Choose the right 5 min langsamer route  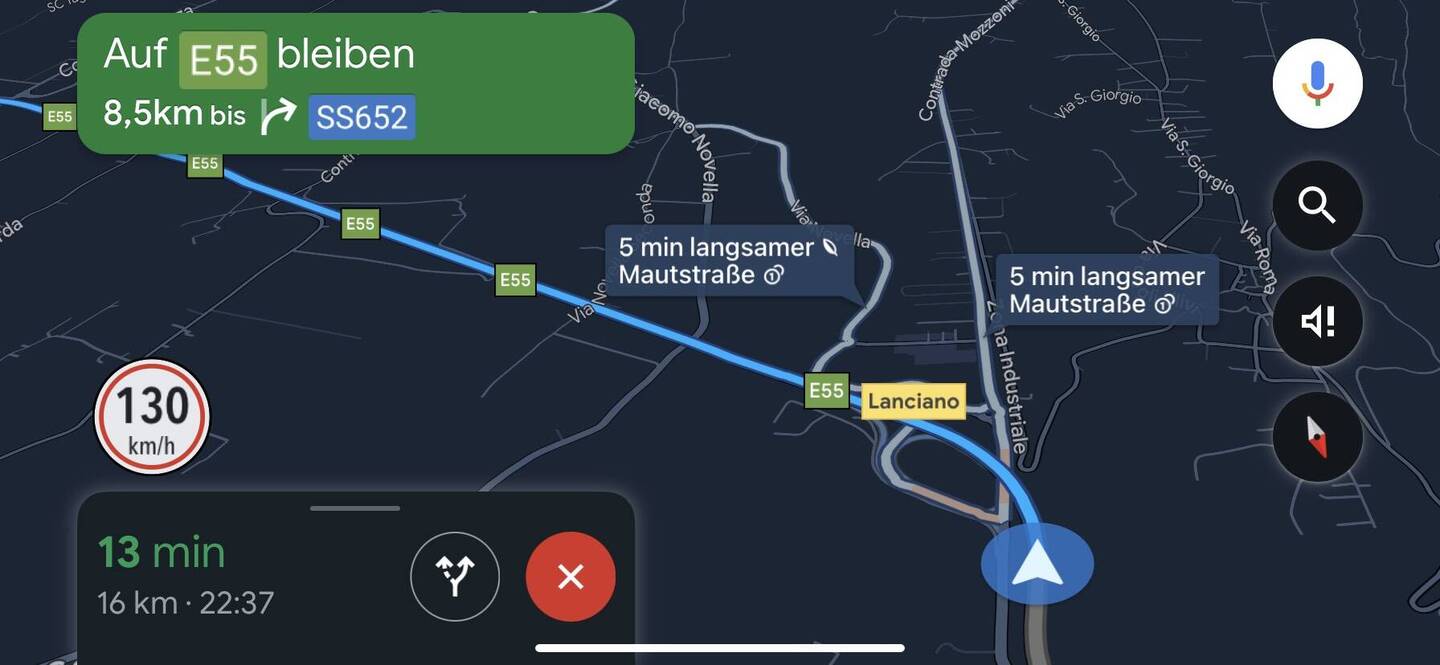click(x=1106, y=289)
